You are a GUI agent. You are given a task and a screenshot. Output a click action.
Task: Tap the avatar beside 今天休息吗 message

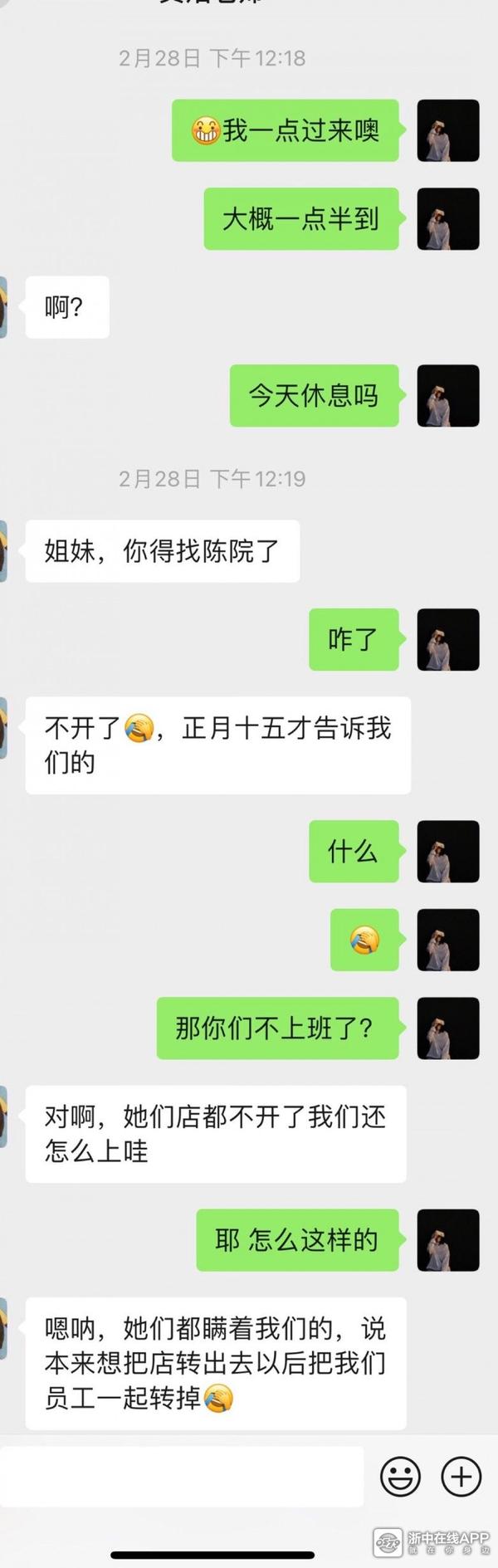[447, 395]
